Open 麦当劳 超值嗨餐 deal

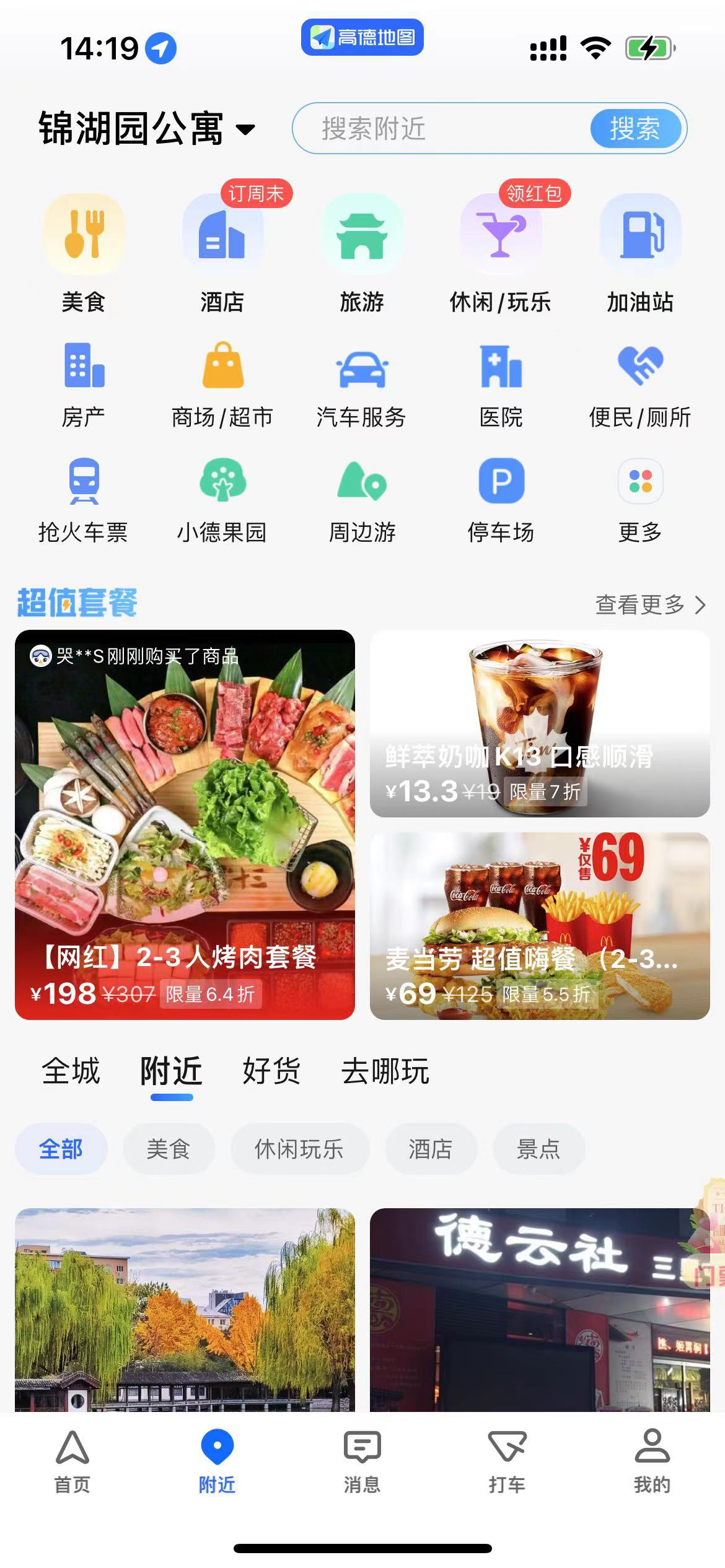[x=540, y=926]
